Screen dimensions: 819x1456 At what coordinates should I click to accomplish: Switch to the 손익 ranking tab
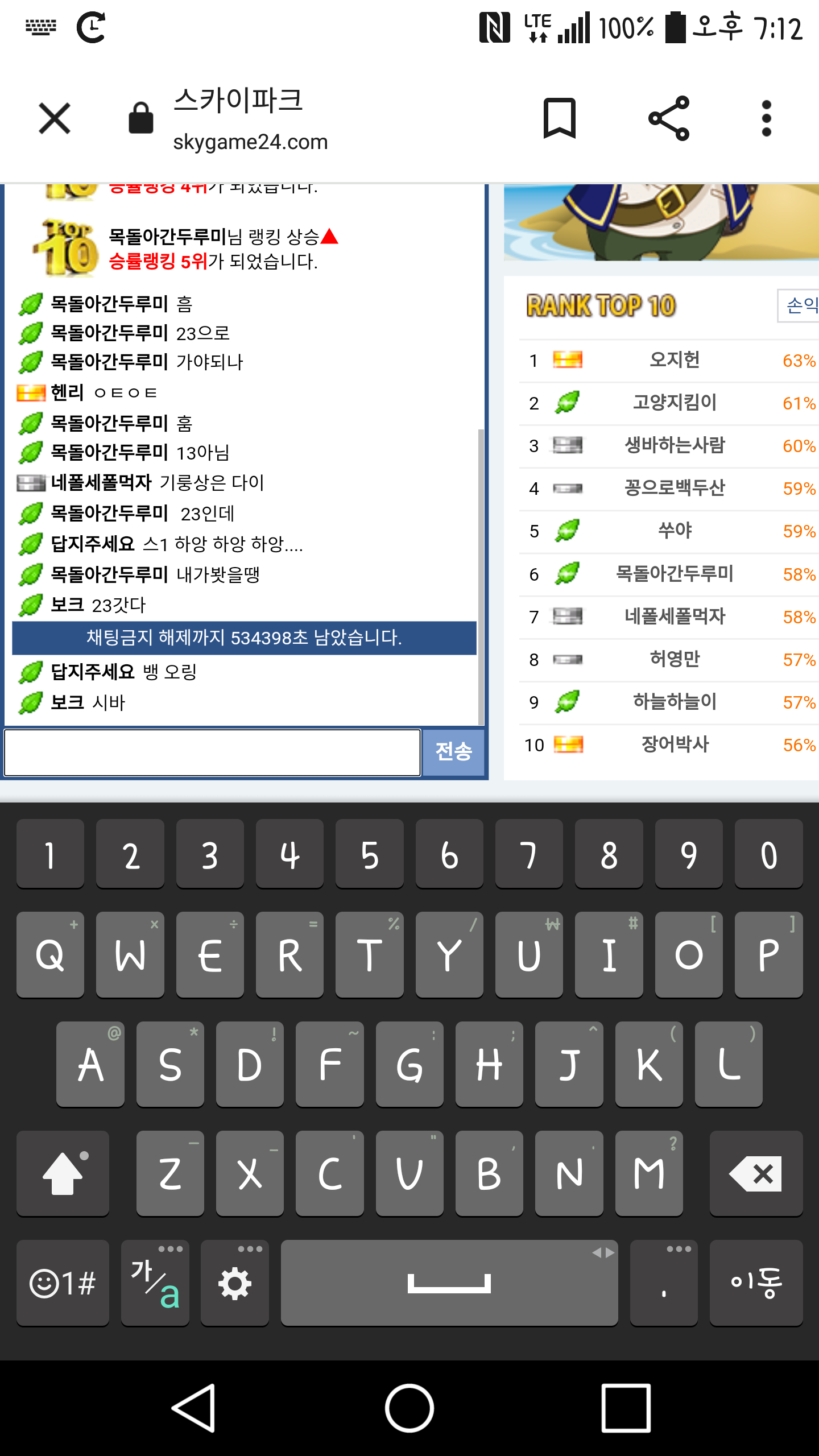[799, 305]
